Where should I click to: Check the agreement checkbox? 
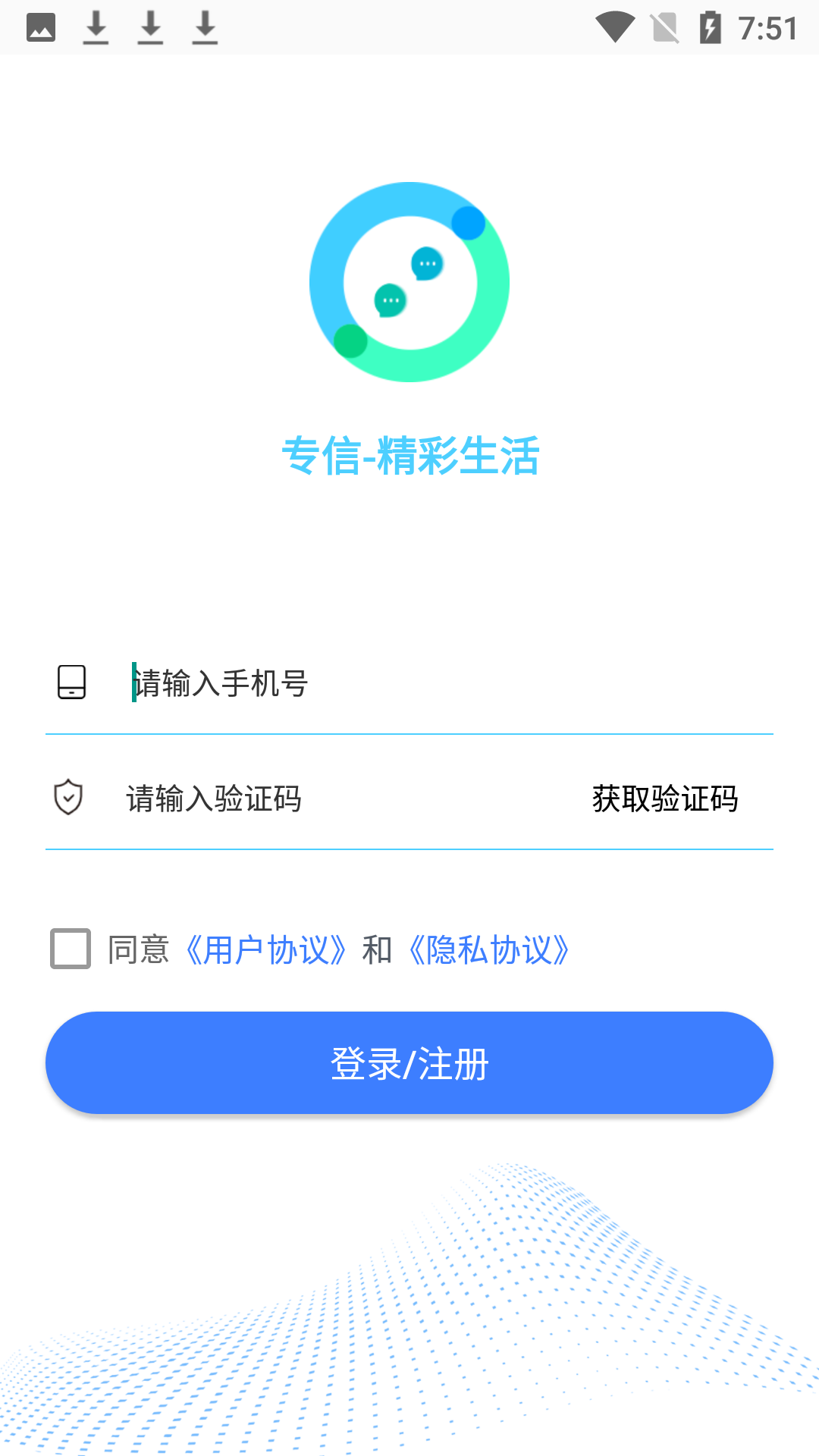point(71,949)
